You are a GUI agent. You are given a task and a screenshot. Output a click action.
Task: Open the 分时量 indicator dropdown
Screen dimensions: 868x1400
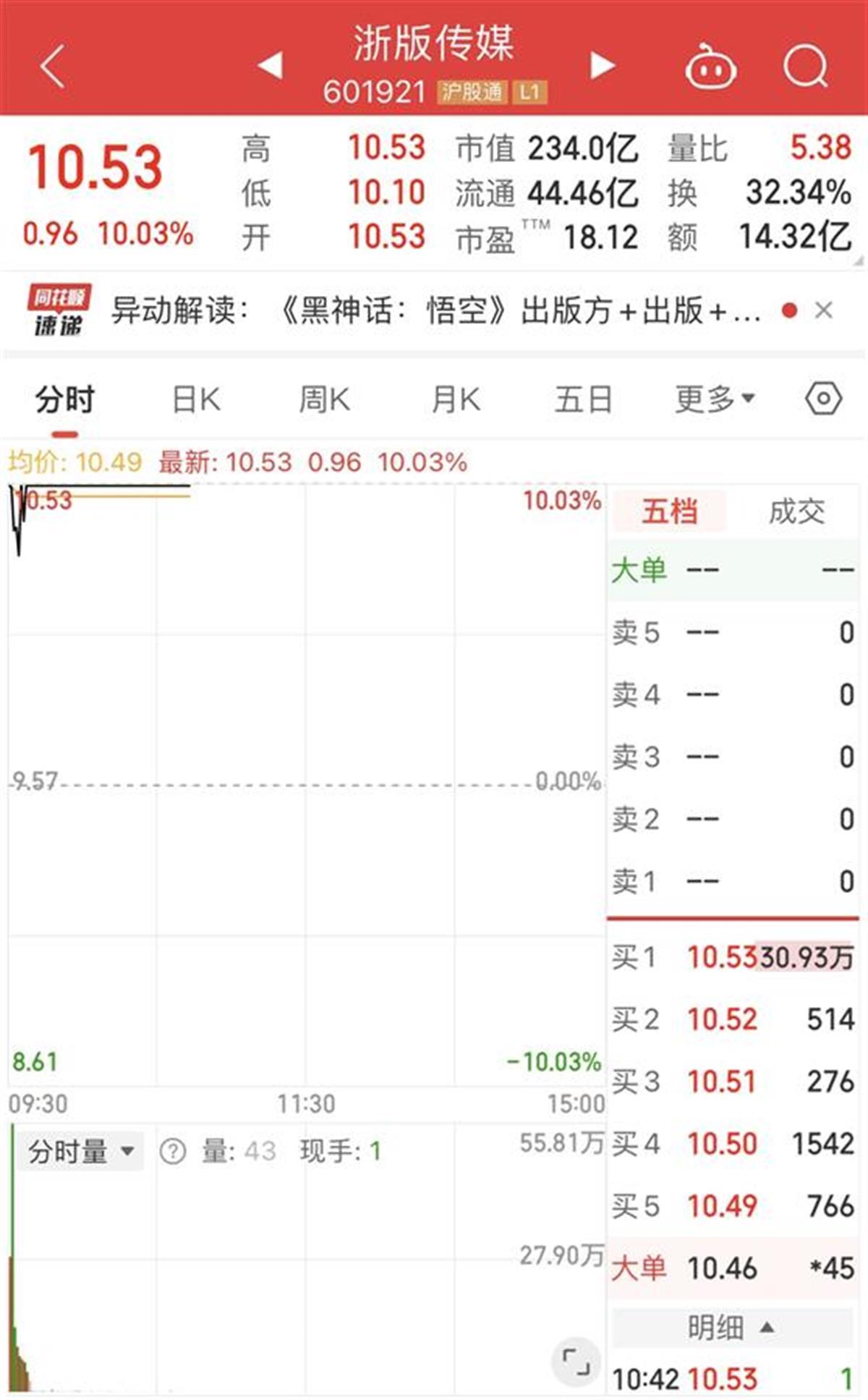pyautogui.click(x=80, y=1151)
